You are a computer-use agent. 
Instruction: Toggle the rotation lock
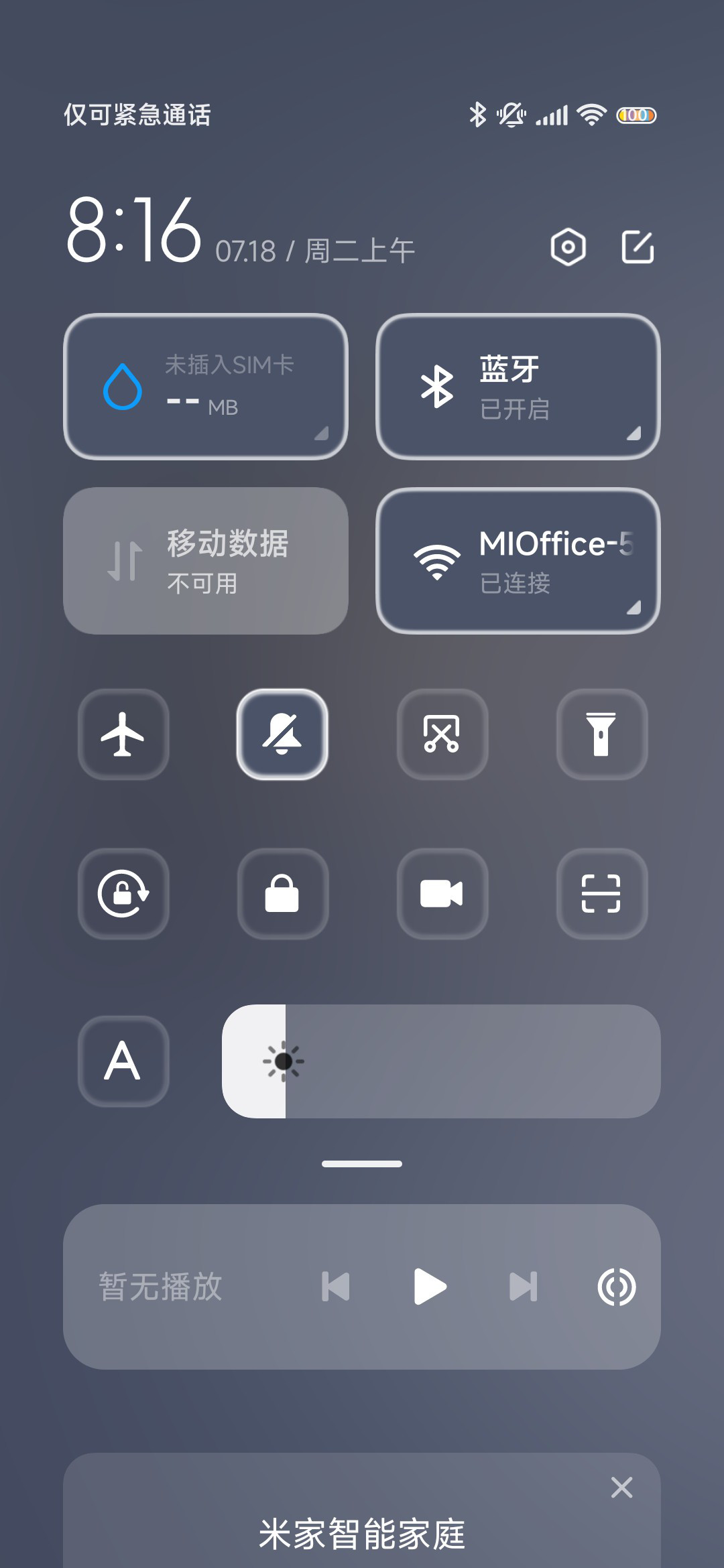coord(123,893)
